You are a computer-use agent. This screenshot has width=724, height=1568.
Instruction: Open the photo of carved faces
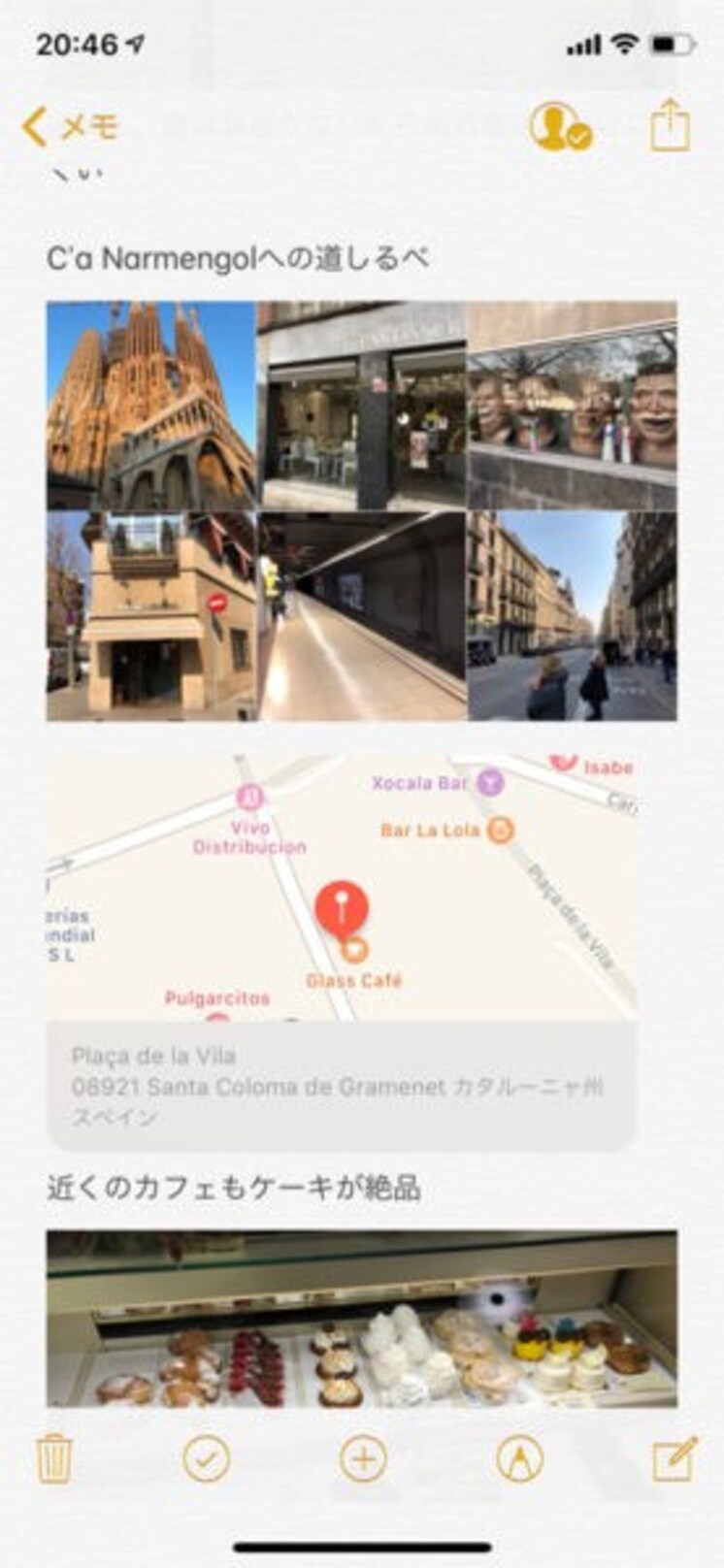click(x=572, y=406)
